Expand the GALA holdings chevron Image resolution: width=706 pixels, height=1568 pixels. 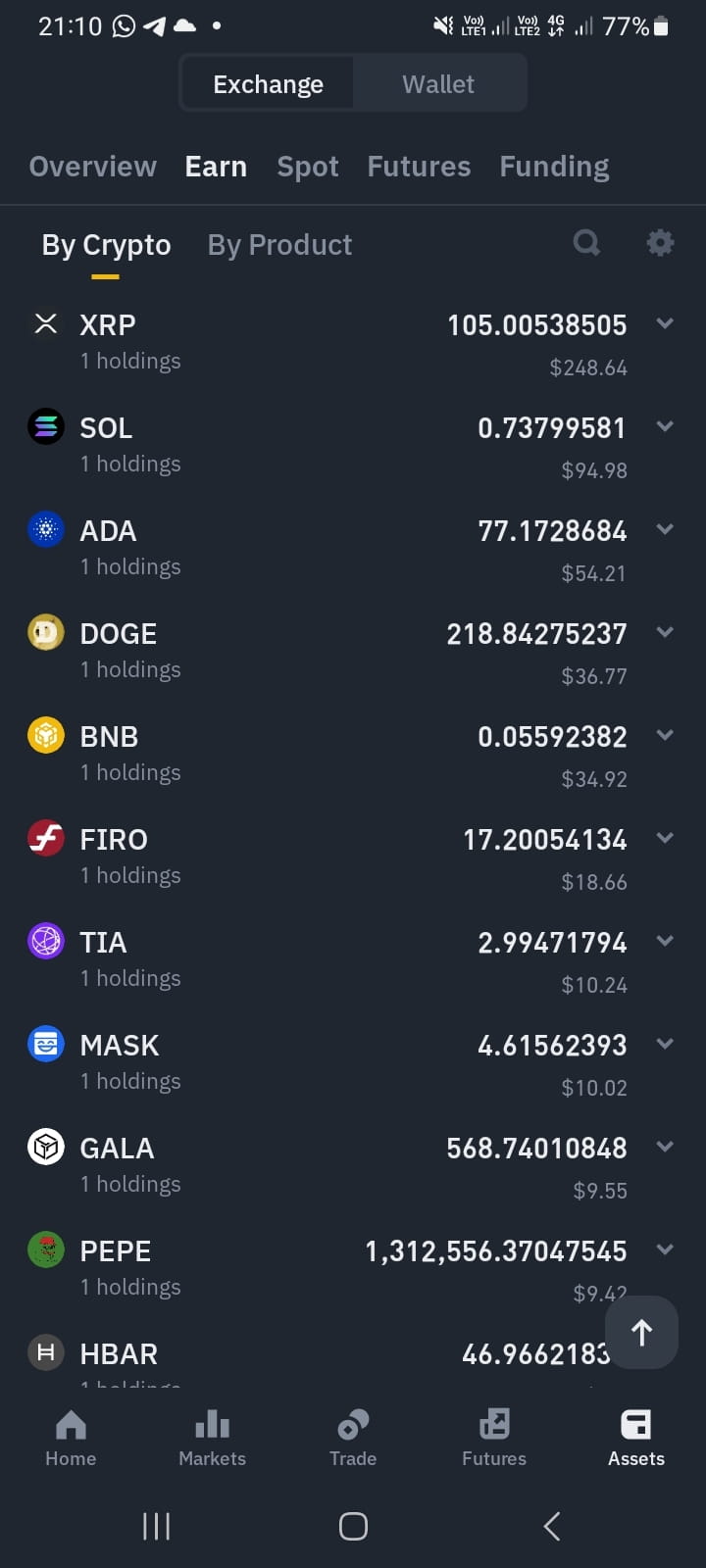click(665, 1147)
